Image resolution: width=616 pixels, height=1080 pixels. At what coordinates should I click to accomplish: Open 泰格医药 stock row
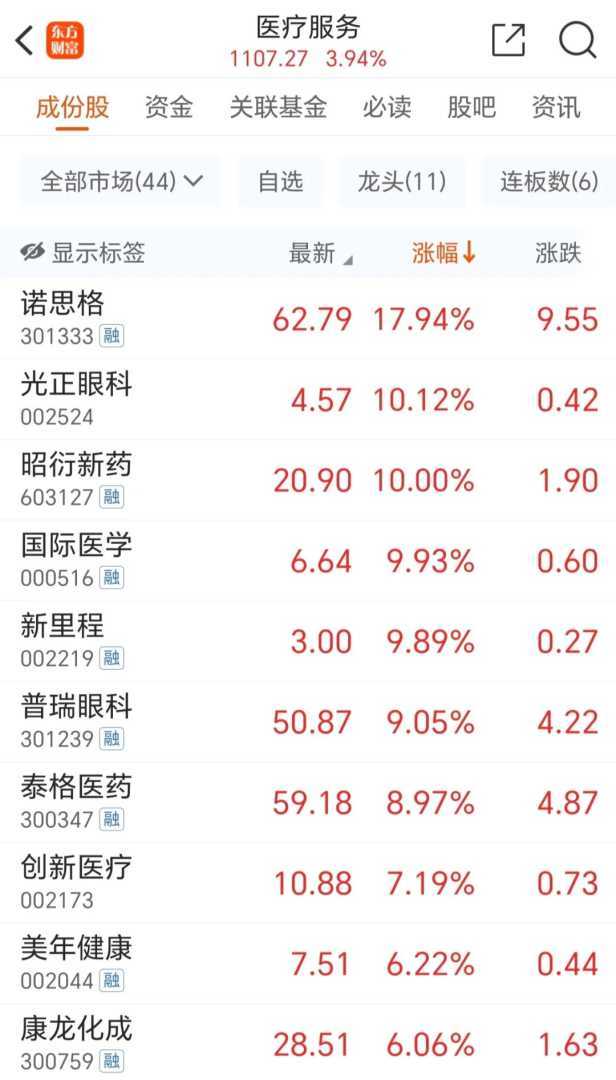coord(76,802)
